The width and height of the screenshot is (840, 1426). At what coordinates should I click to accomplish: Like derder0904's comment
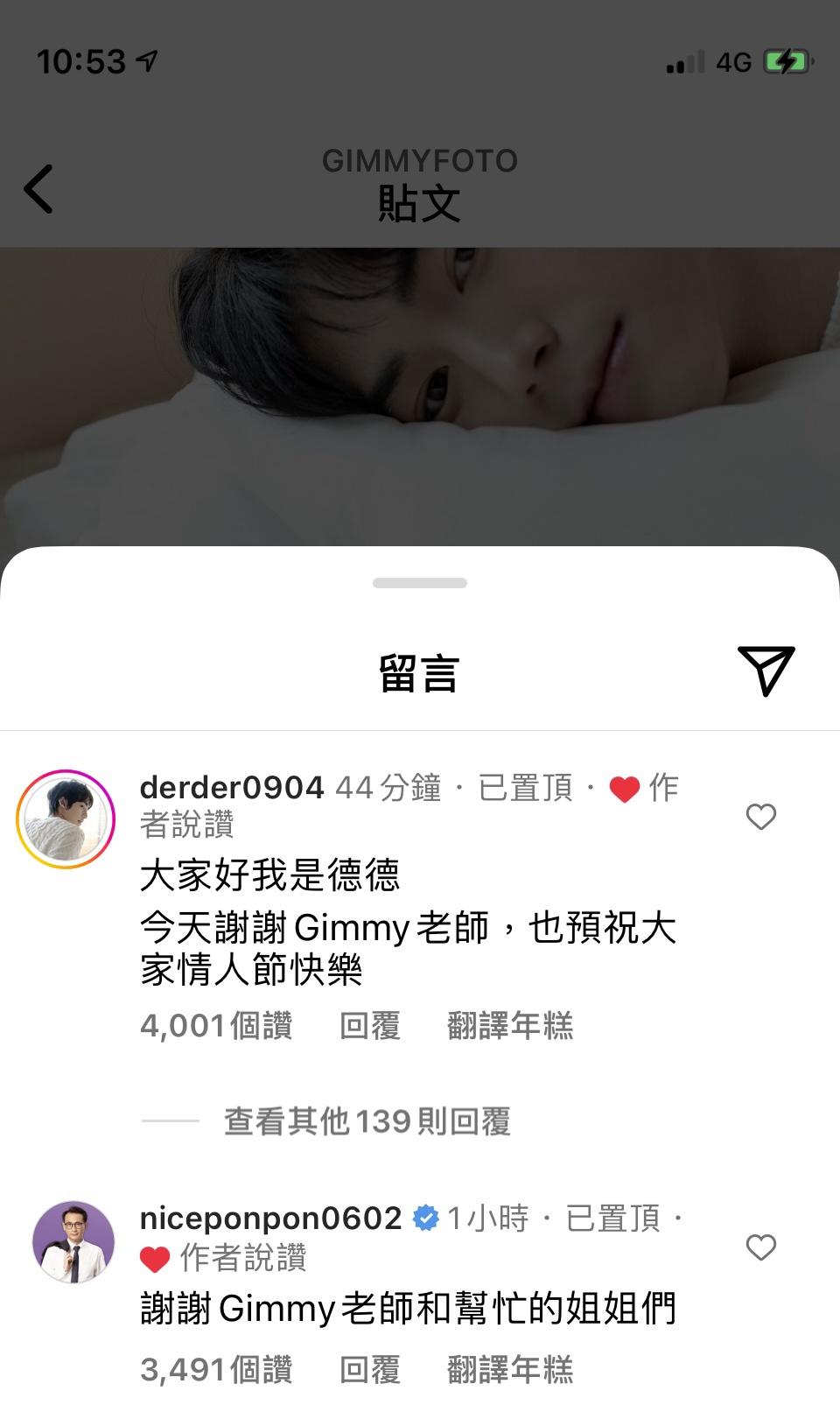click(x=760, y=817)
